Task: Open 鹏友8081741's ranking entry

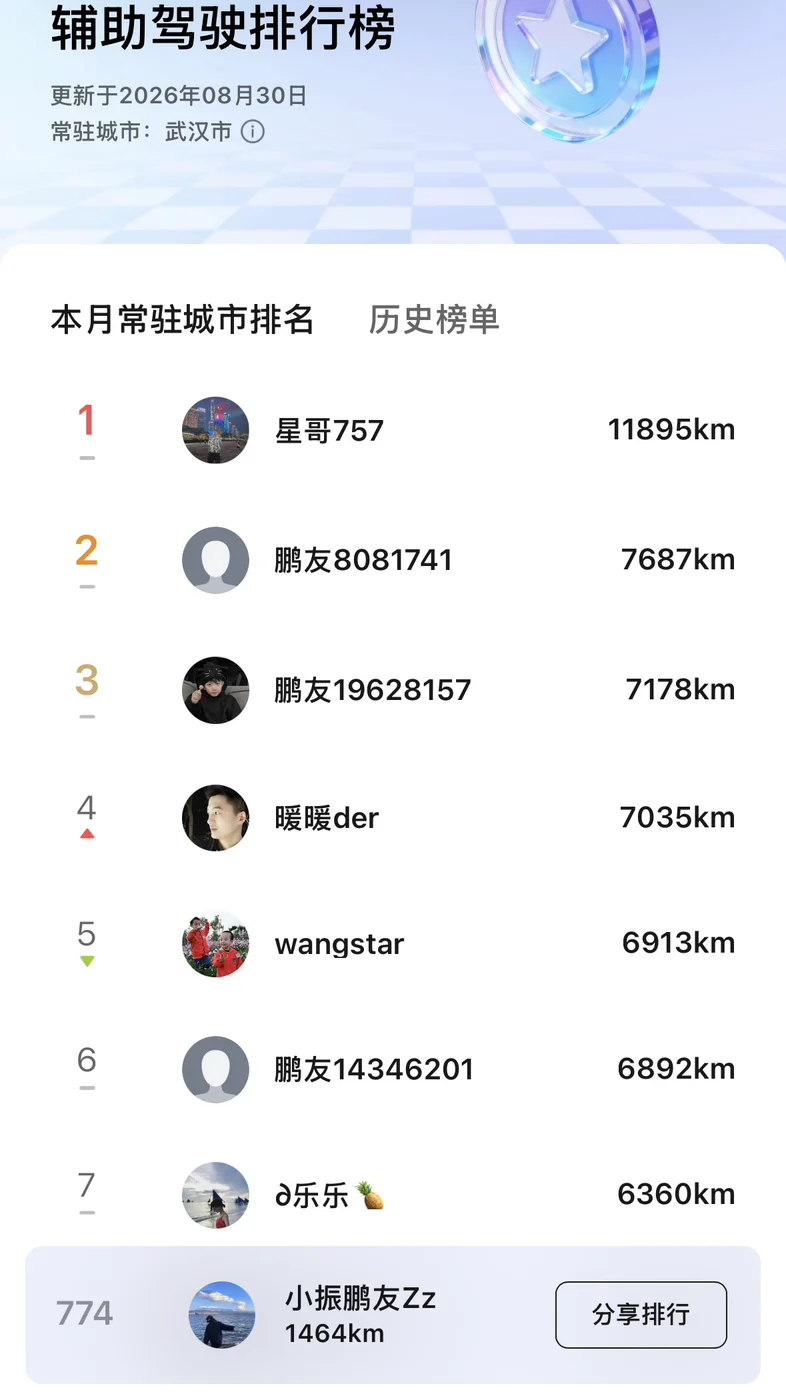Action: tap(393, 560)
